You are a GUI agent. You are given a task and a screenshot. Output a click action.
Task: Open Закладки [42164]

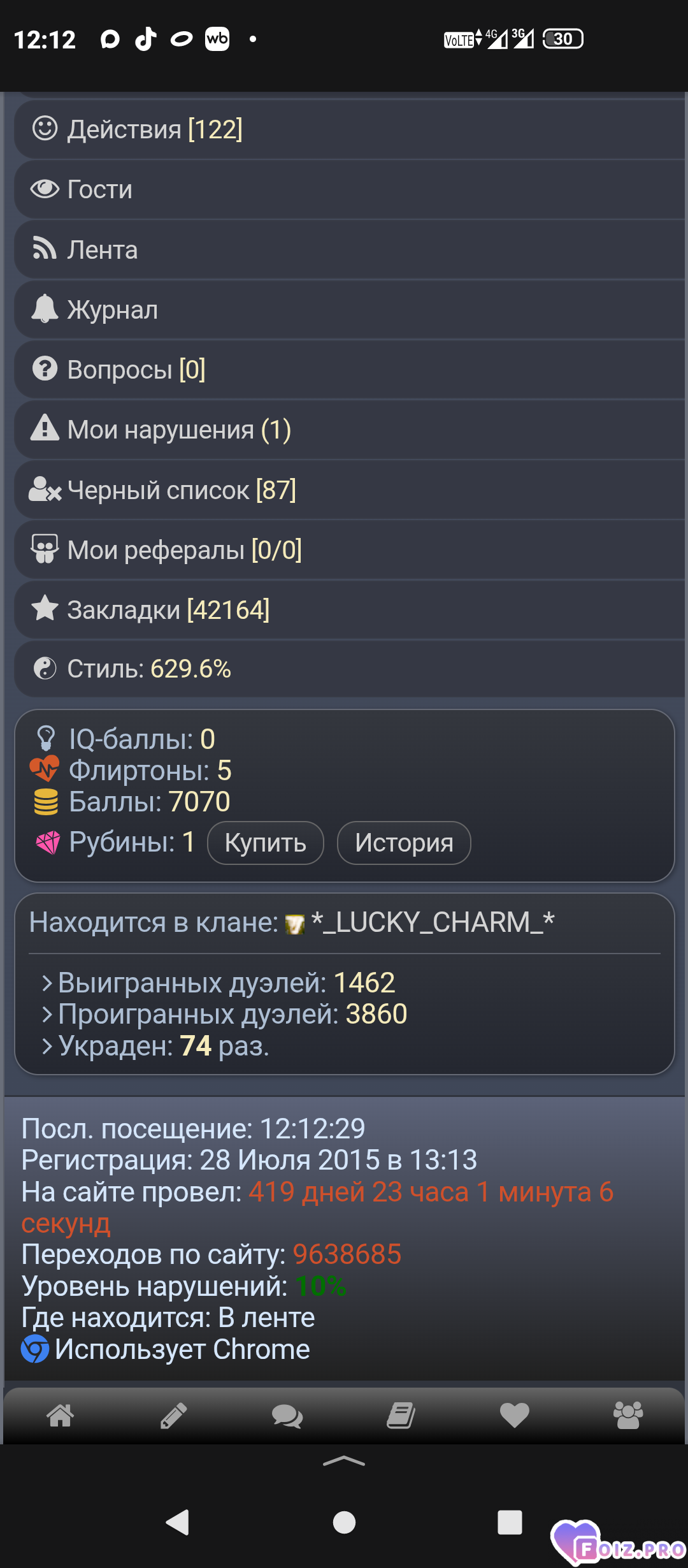point(168,610)
